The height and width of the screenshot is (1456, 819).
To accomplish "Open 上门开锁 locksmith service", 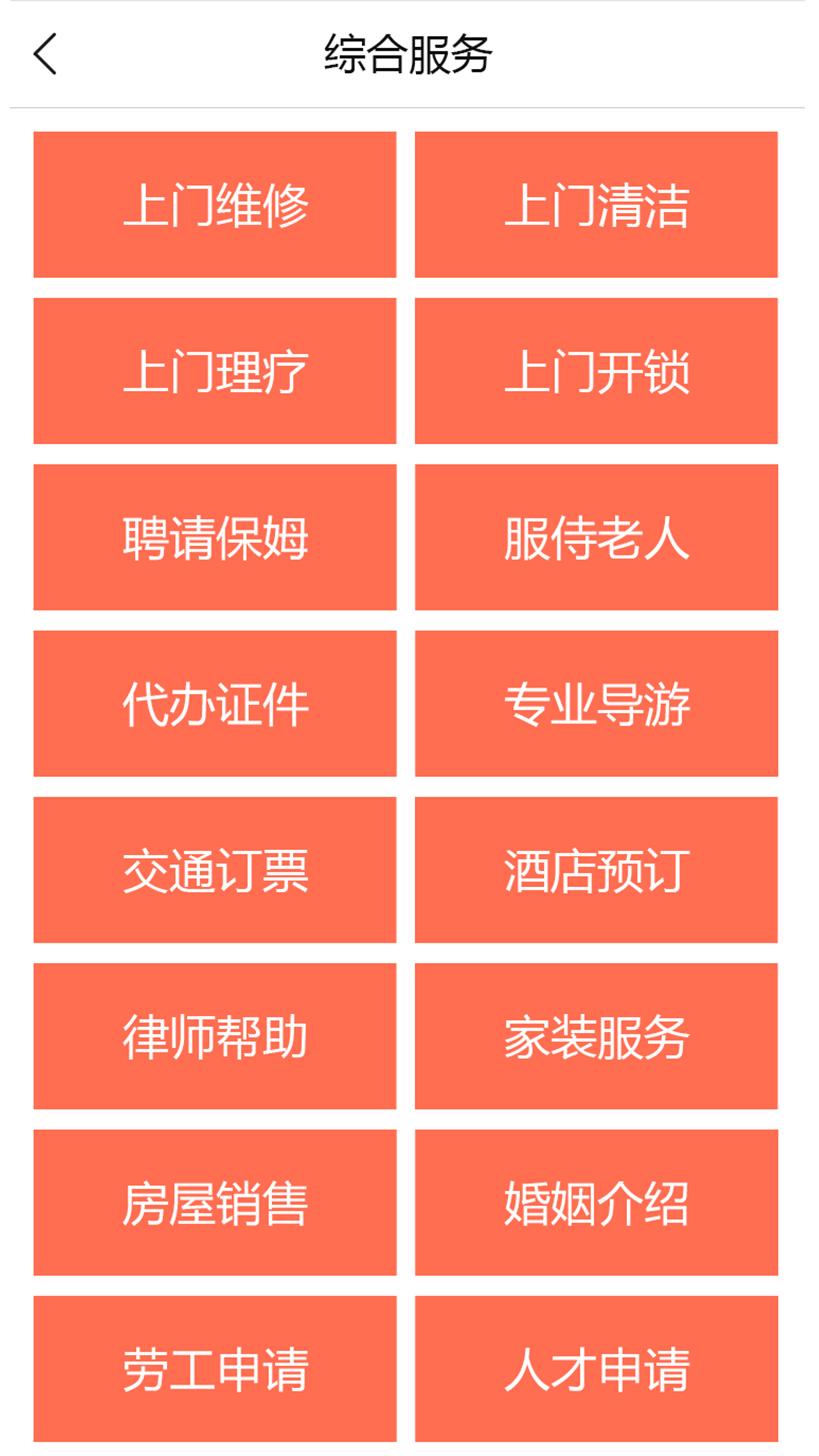I will [x=596, y=371].
